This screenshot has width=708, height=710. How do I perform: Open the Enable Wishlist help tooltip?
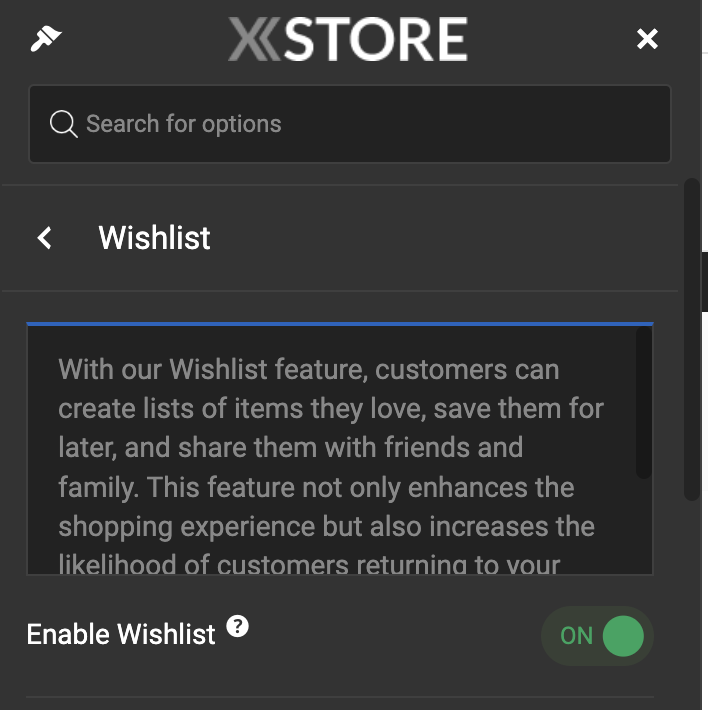[x=237, y=627]
